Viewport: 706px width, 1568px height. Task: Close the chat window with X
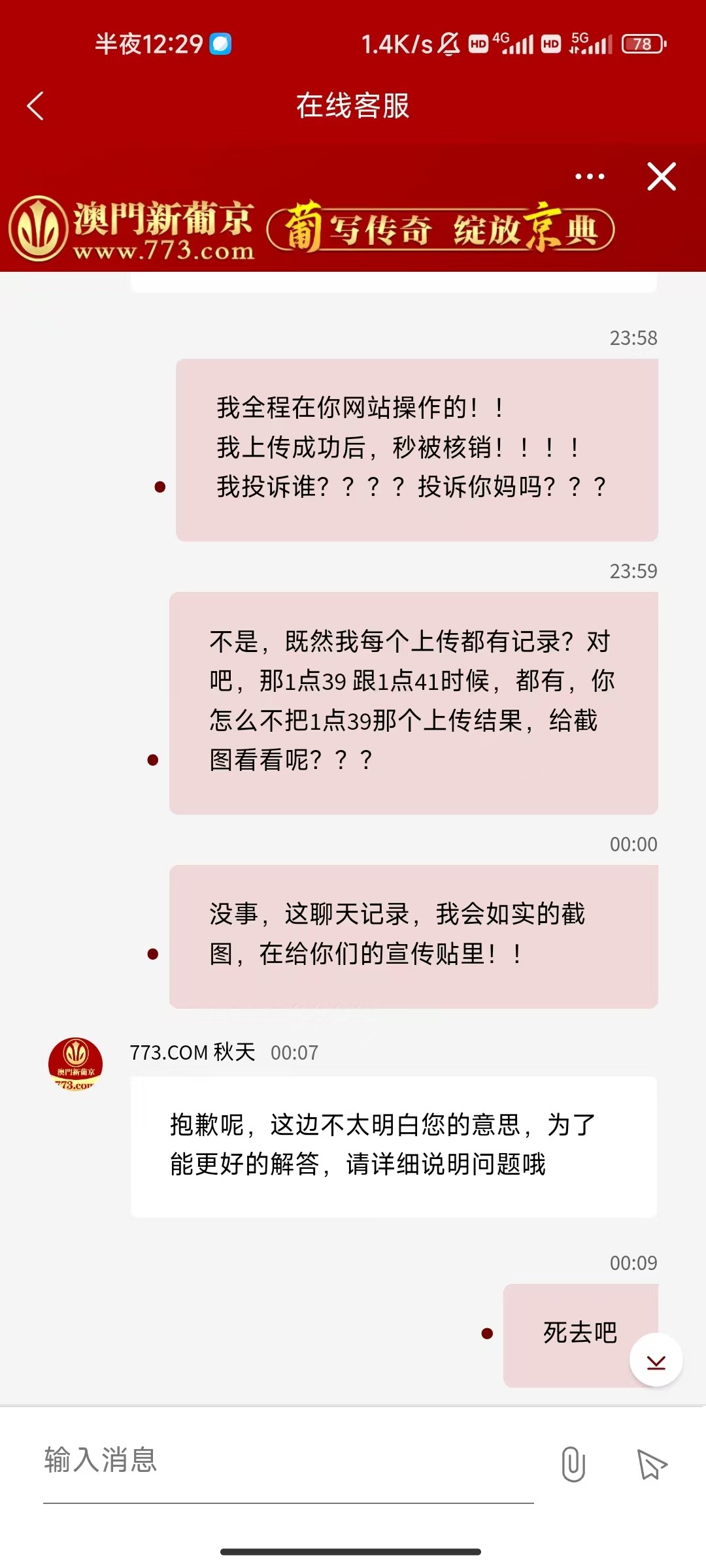[662, 176]
